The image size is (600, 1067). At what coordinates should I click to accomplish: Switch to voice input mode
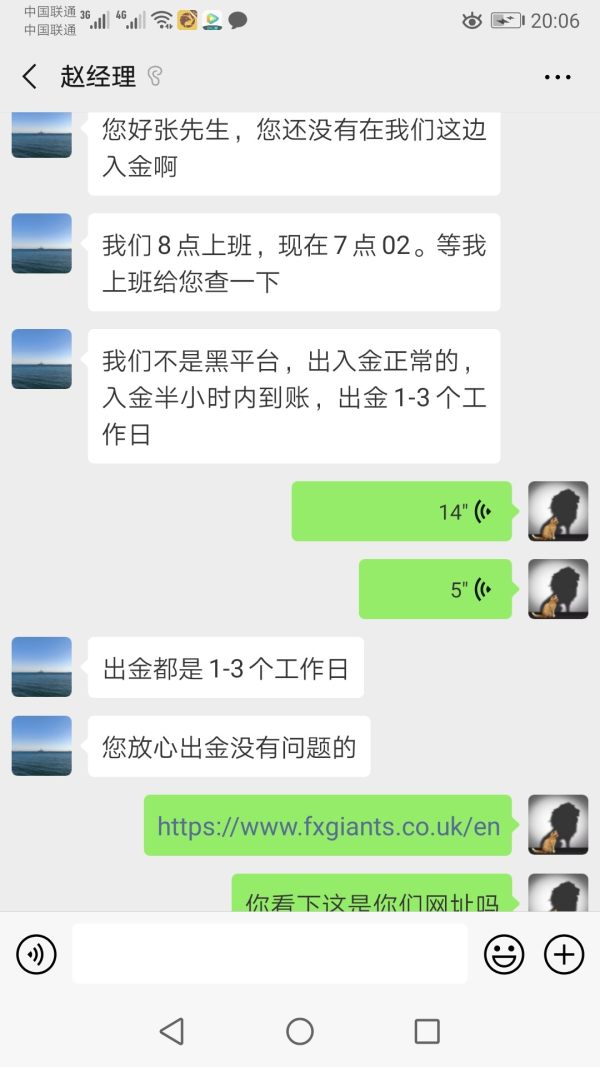tap(36, 955)
